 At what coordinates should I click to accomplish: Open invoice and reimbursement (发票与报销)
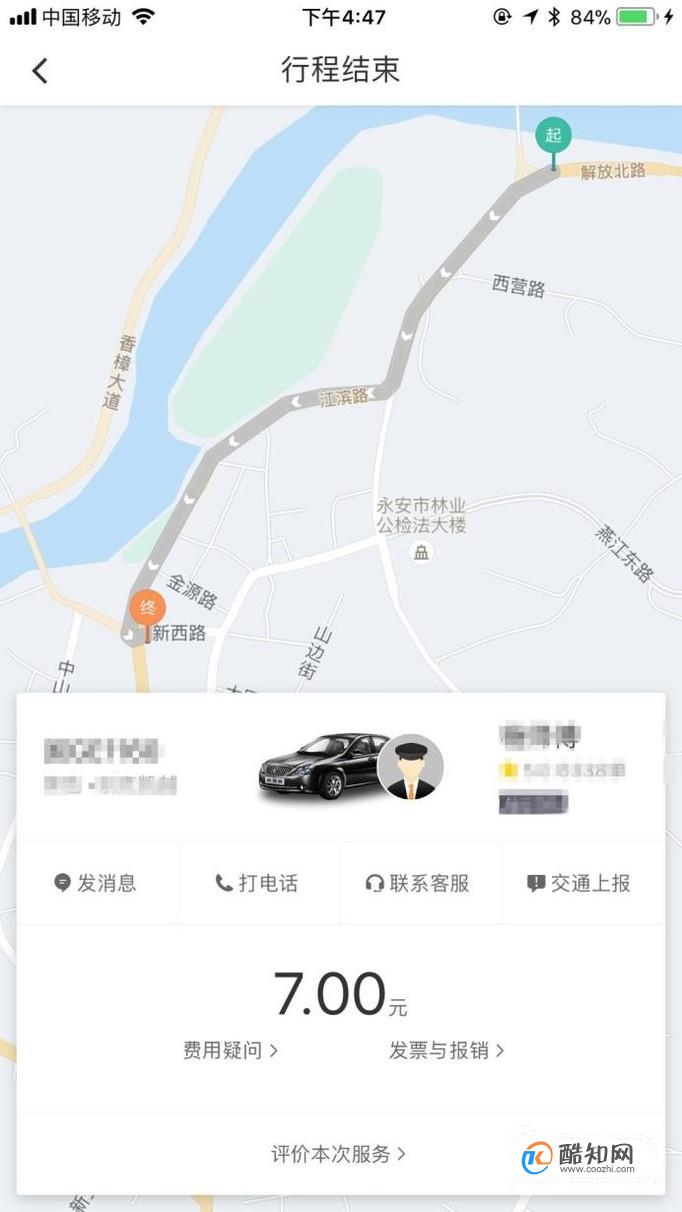pyautogui.click(x=446, y=1050)
